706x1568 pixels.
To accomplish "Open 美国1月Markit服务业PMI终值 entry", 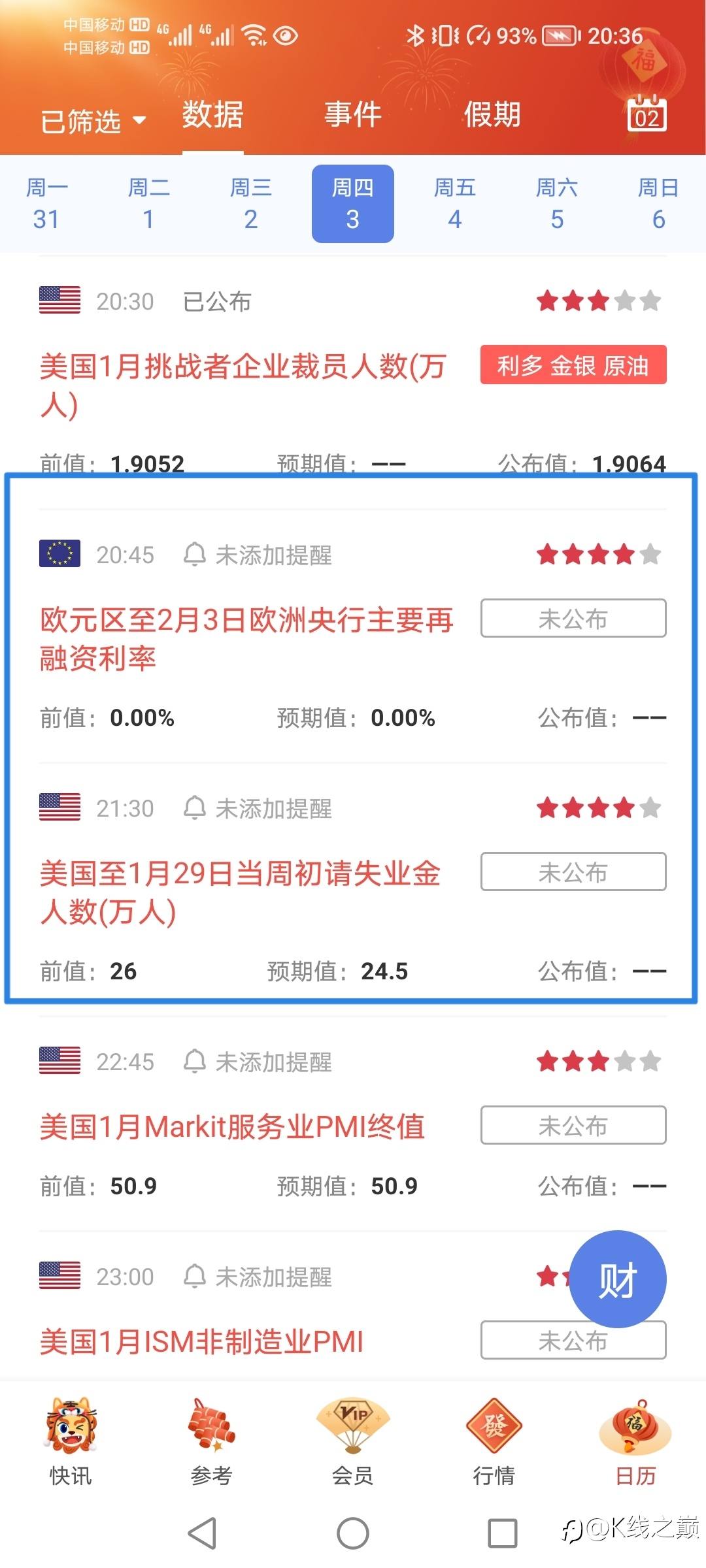I will tap(232, 1126).
